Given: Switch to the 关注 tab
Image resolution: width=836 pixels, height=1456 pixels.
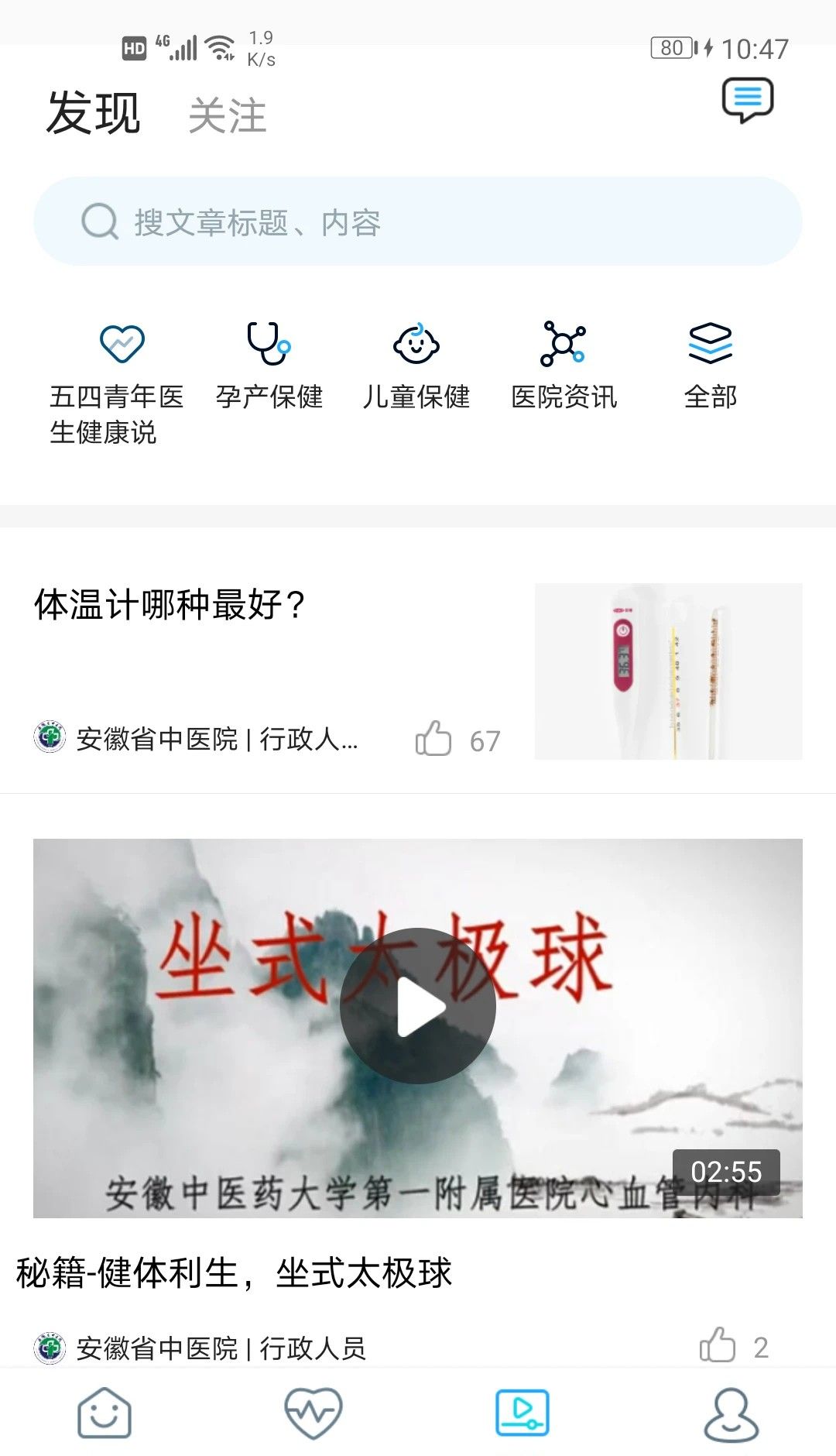Looking at the screenshot, I should 228,116.
